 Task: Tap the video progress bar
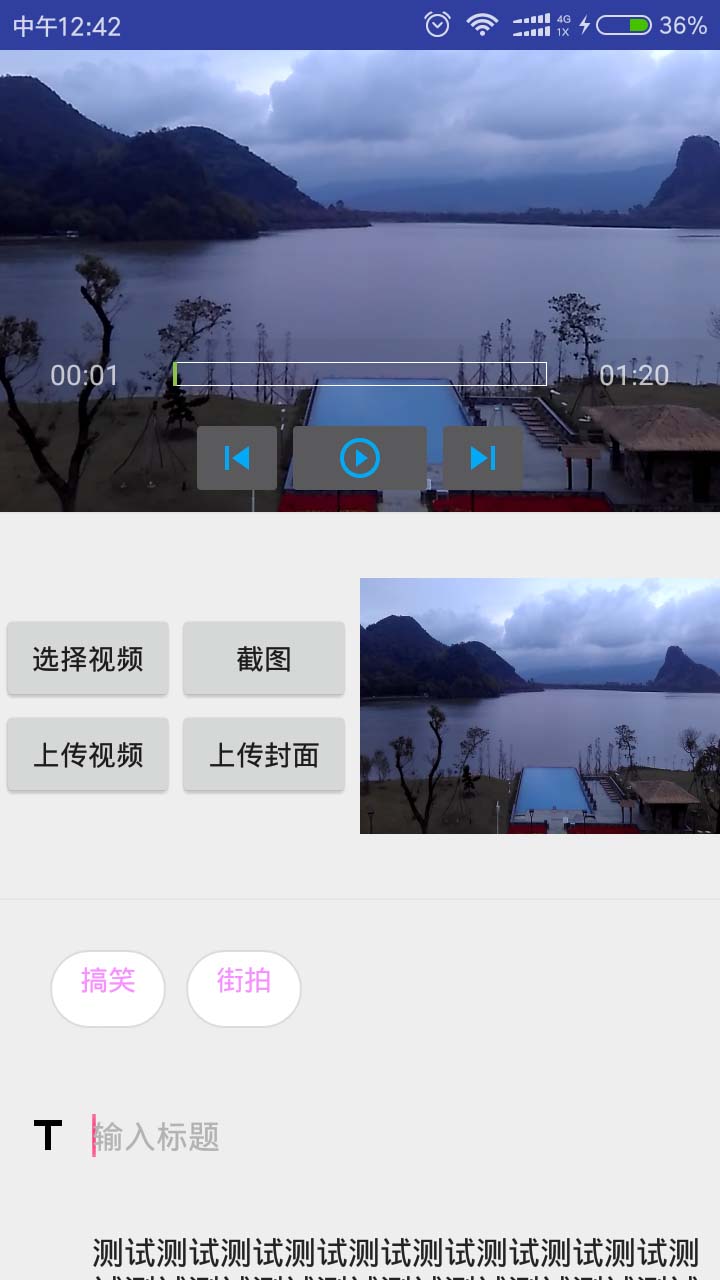(x=360, y=374)
